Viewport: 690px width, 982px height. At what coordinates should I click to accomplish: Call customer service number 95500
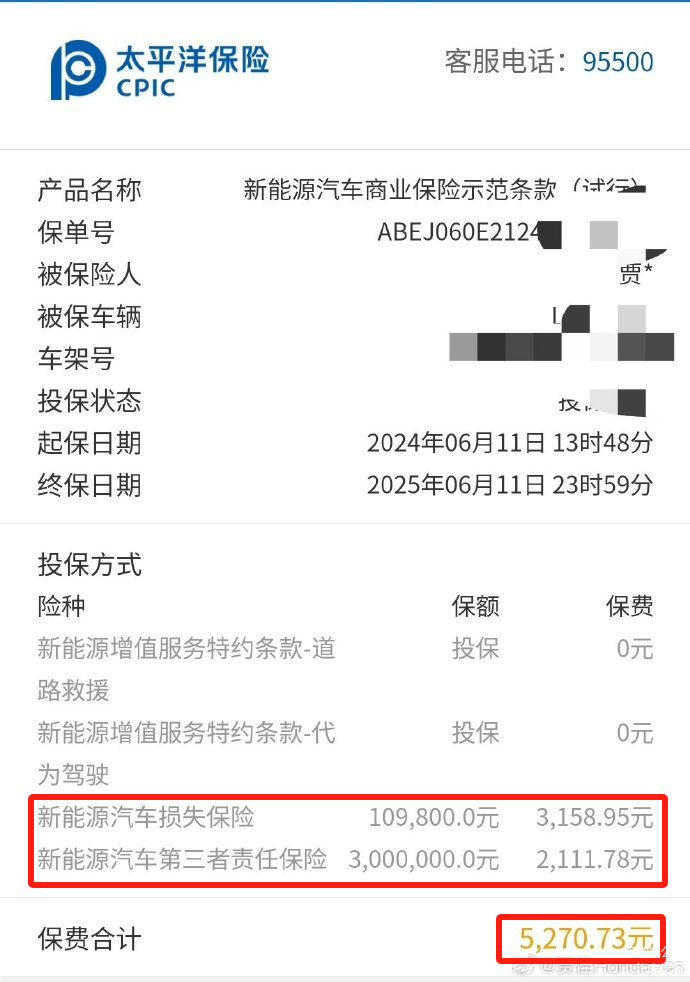pyautogui.click(x=617, y=62)
